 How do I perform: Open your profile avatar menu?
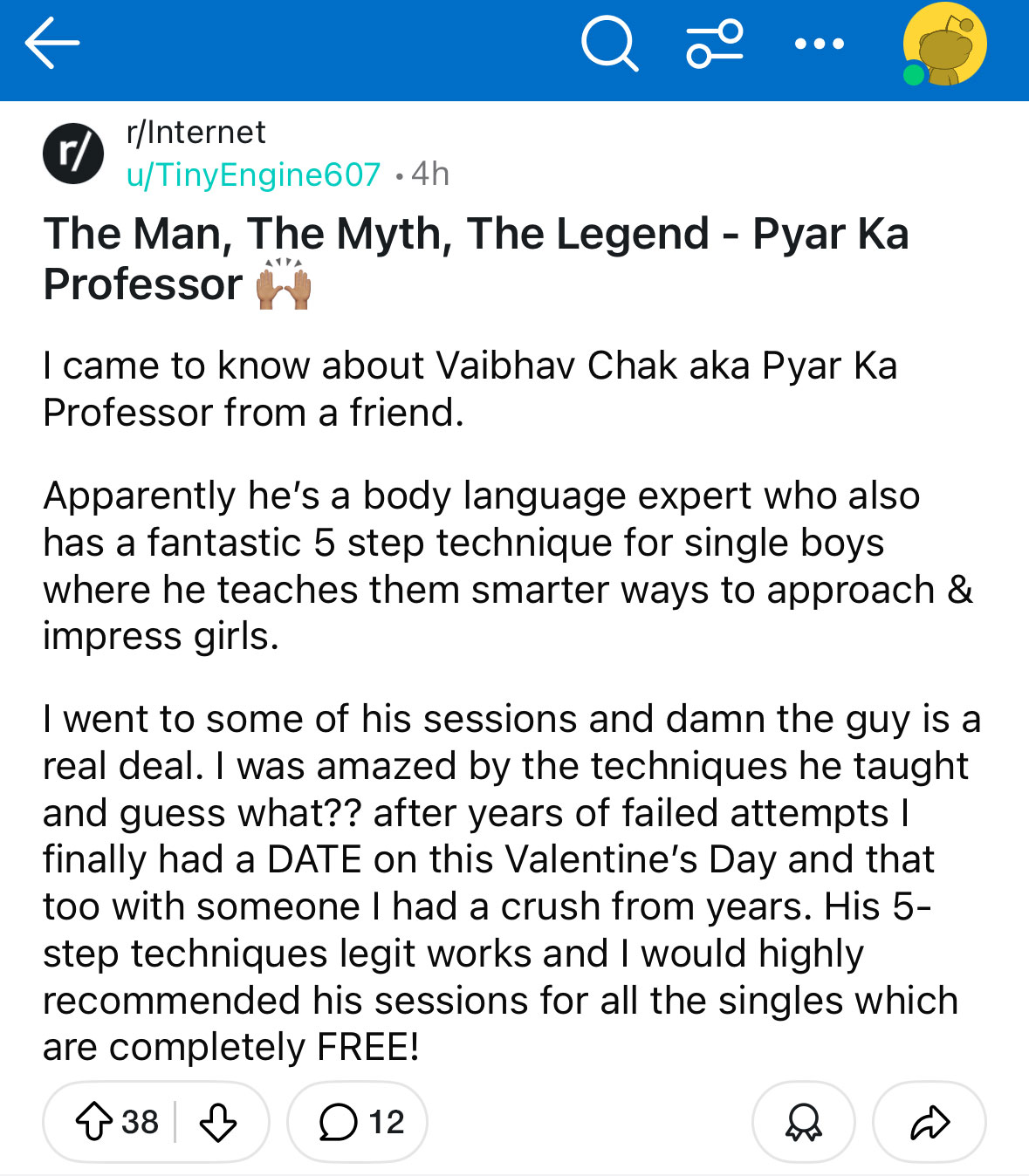pos(945,44)
